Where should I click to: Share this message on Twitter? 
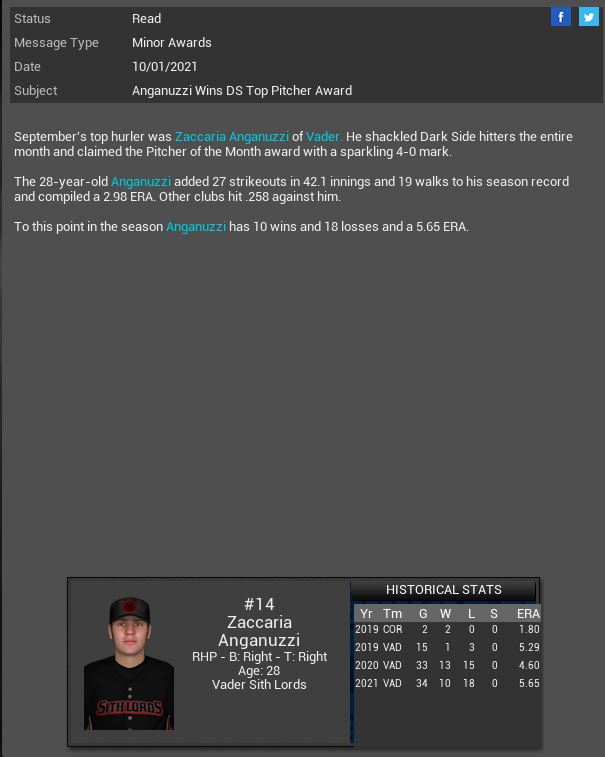(x=588, y=17)
